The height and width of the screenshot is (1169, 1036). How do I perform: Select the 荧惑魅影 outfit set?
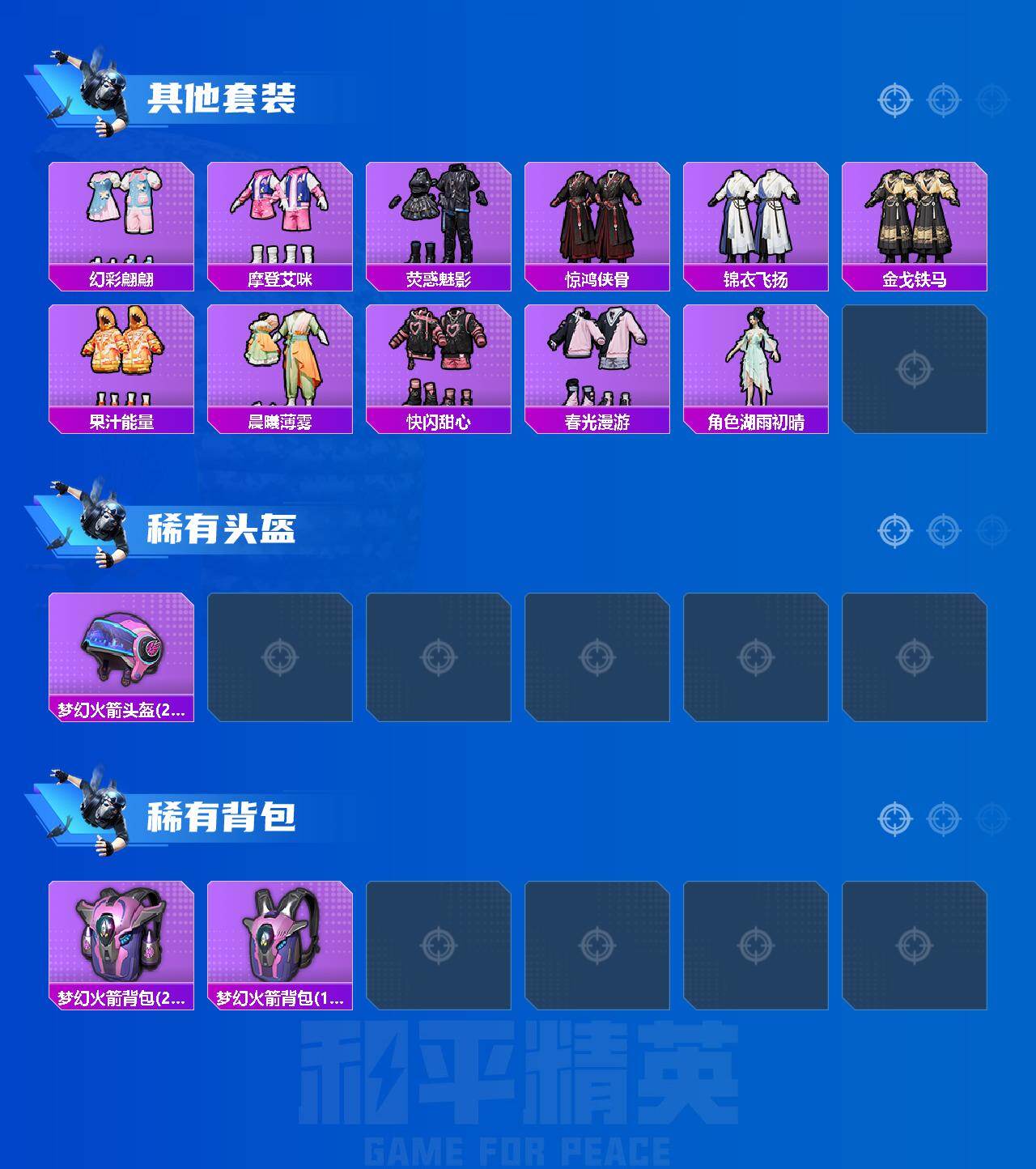[440, 219]
